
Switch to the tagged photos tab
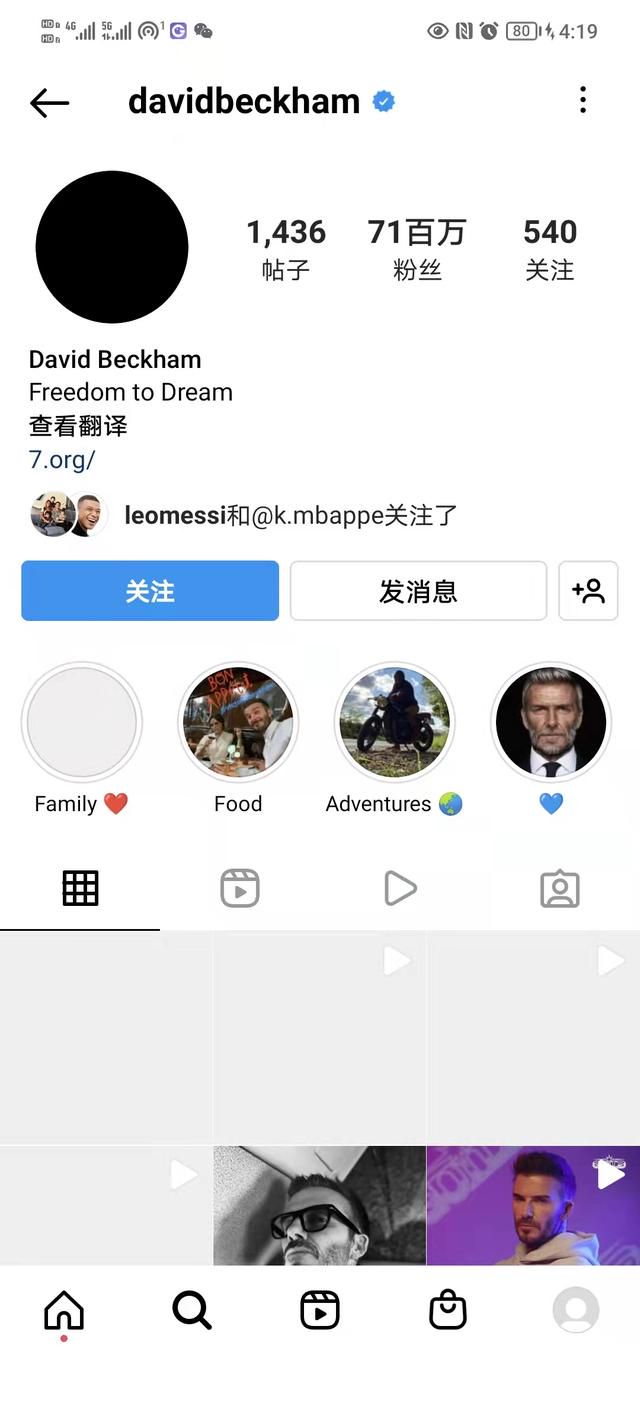[560, 888]
